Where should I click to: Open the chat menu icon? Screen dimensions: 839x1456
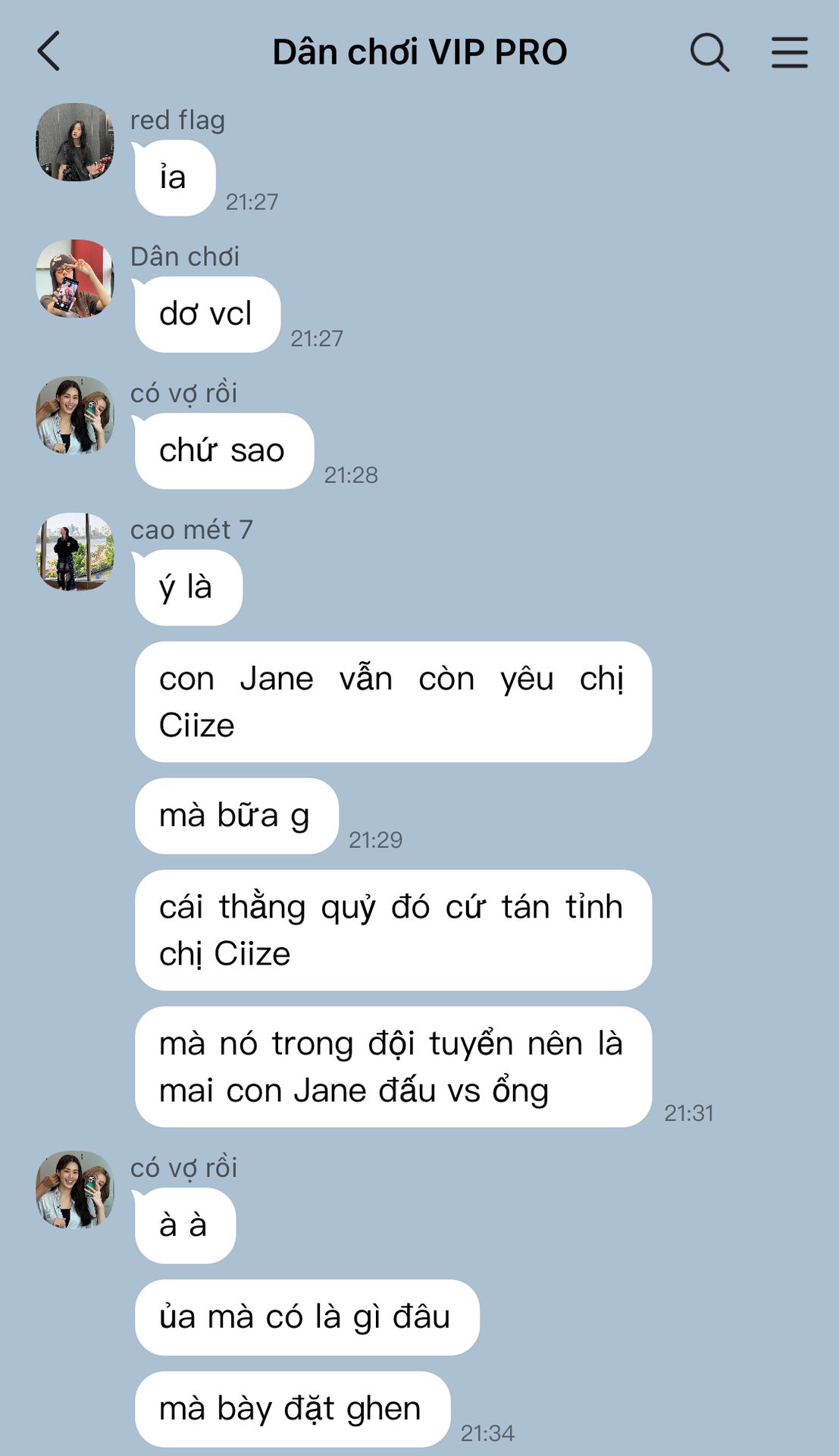tap(789, 52)
